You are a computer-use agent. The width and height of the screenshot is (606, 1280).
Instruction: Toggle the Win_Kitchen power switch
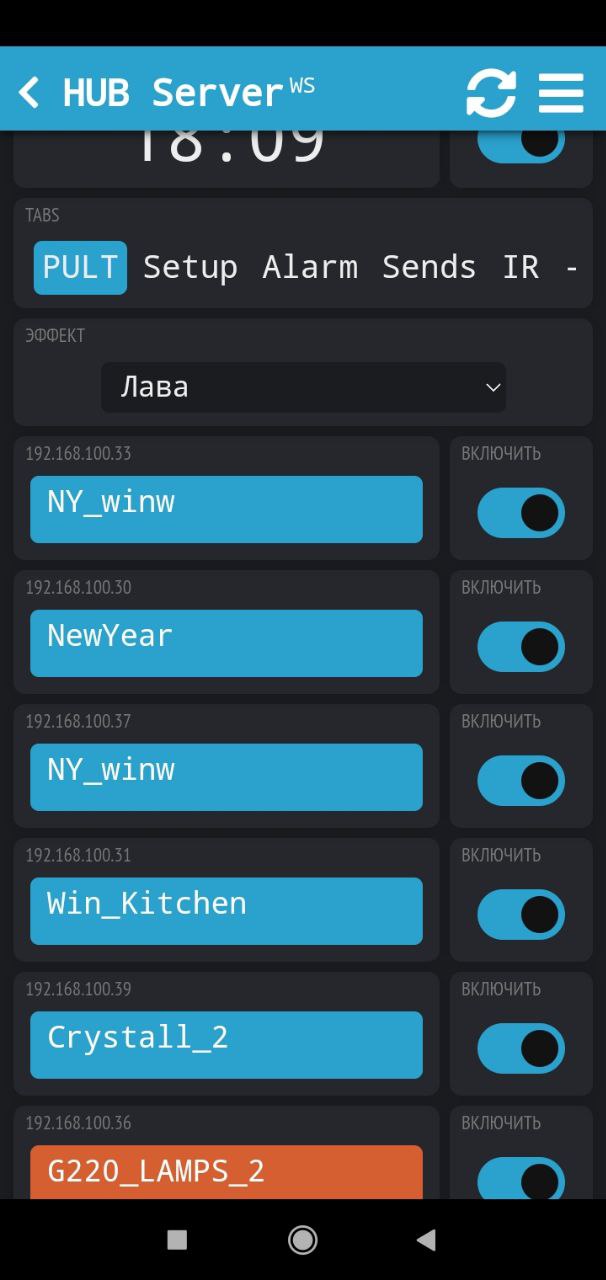click(520, 916)
